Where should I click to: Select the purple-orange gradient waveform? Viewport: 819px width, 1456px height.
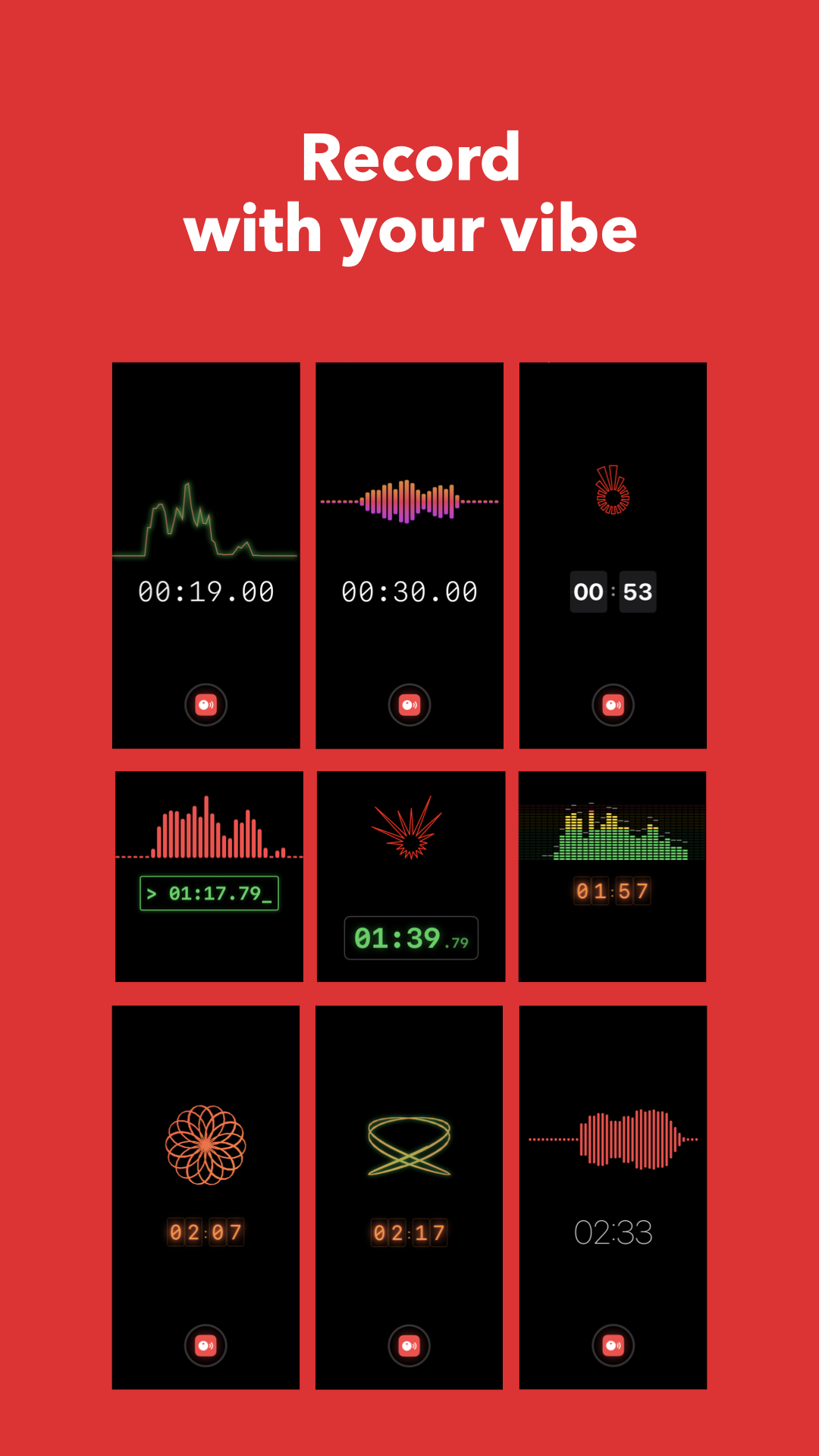pyautogui.click(x=409, y=500)
